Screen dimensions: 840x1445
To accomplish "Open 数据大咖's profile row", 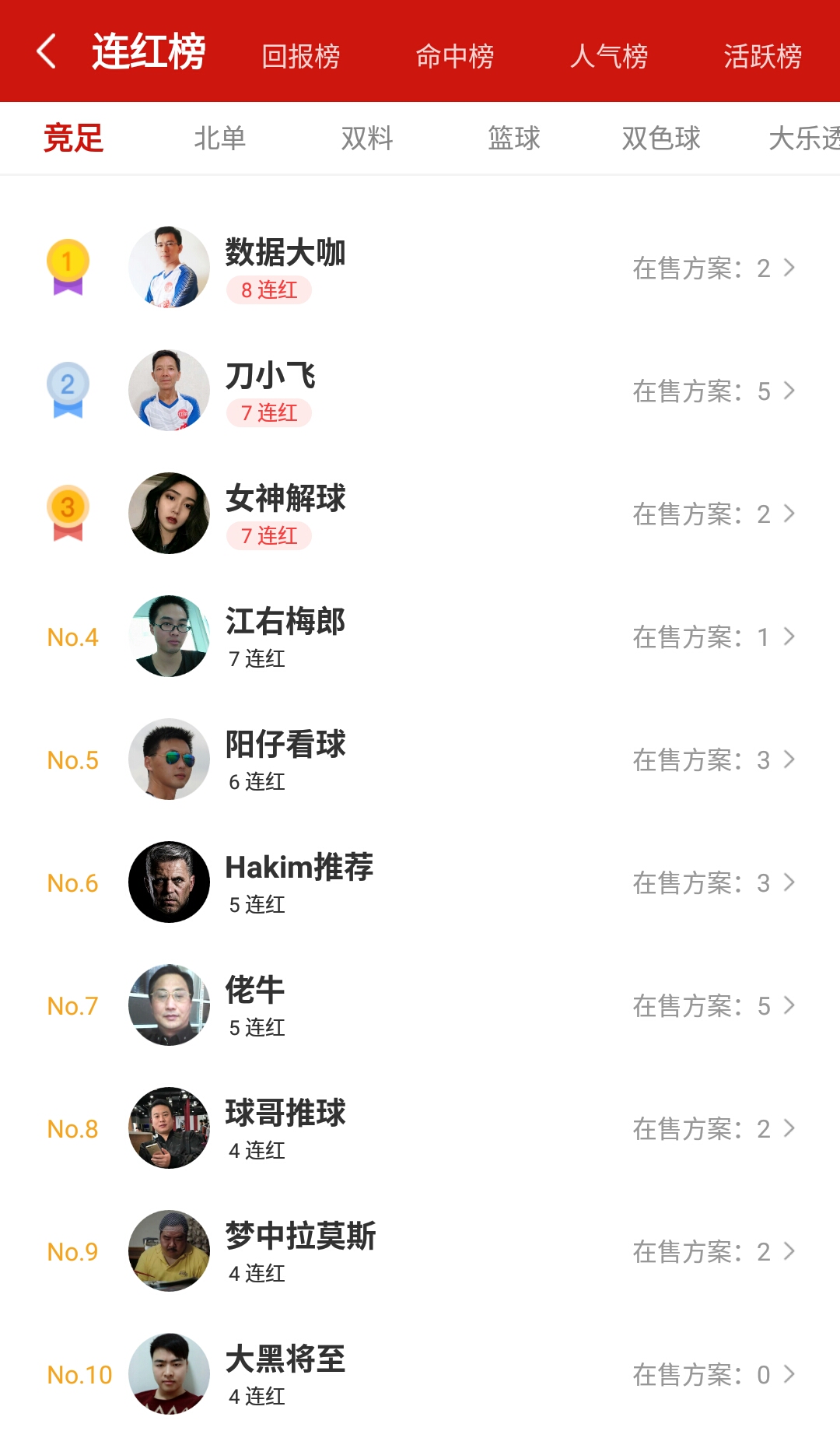I will 420,268.
